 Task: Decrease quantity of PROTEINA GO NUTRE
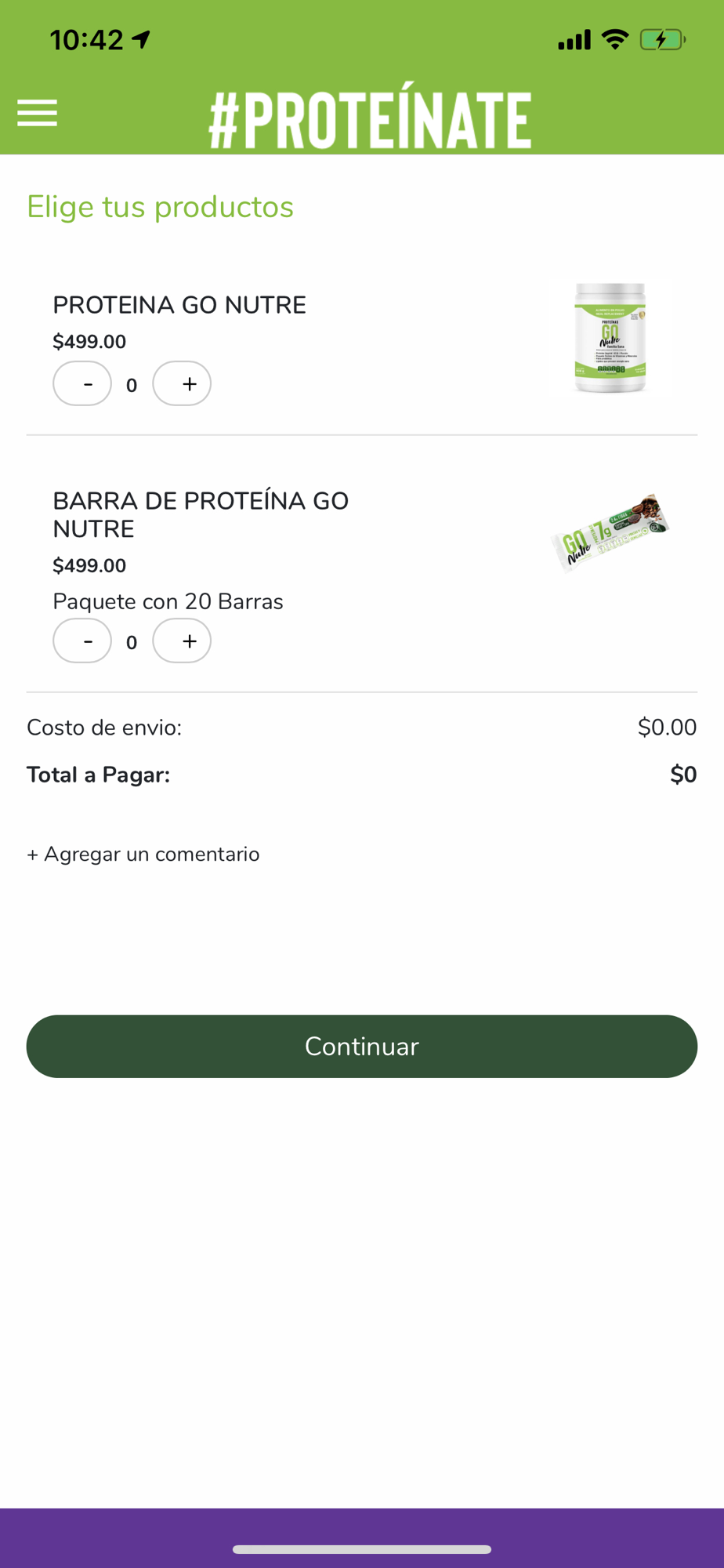tap(82, 383)
